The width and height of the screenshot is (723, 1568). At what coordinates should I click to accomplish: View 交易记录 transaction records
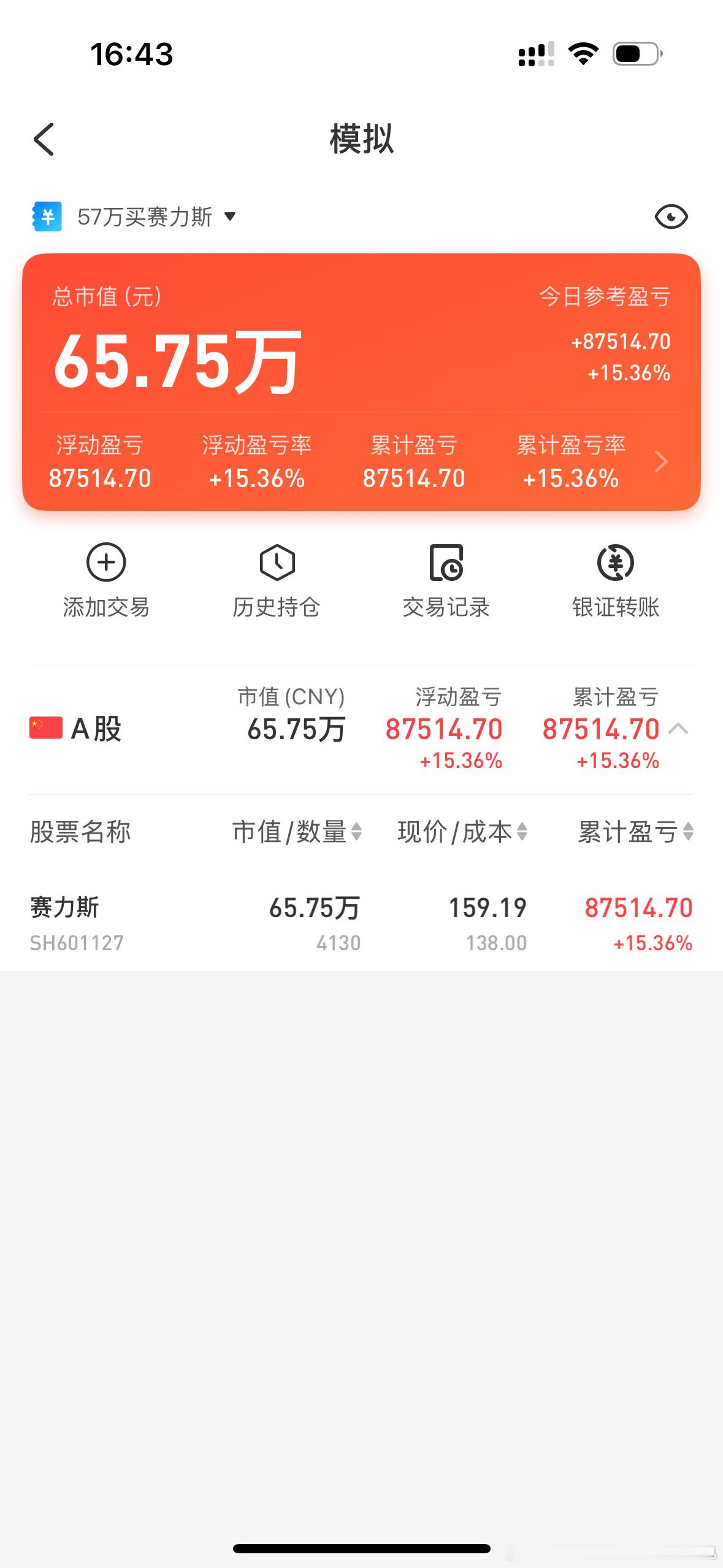pyautogui.click(x=446, y=580)
